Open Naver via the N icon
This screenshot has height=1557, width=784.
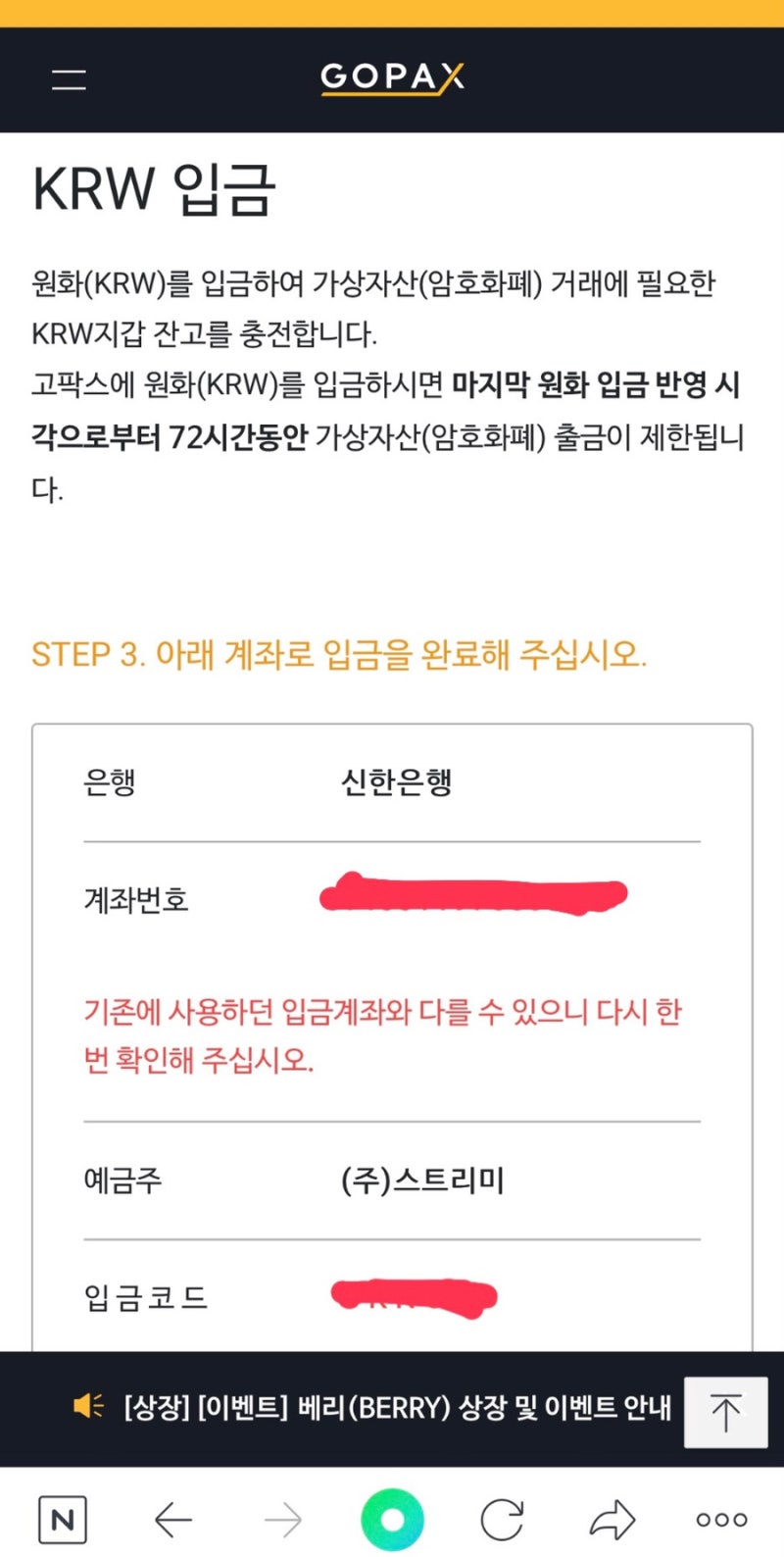coord(64,1519)
